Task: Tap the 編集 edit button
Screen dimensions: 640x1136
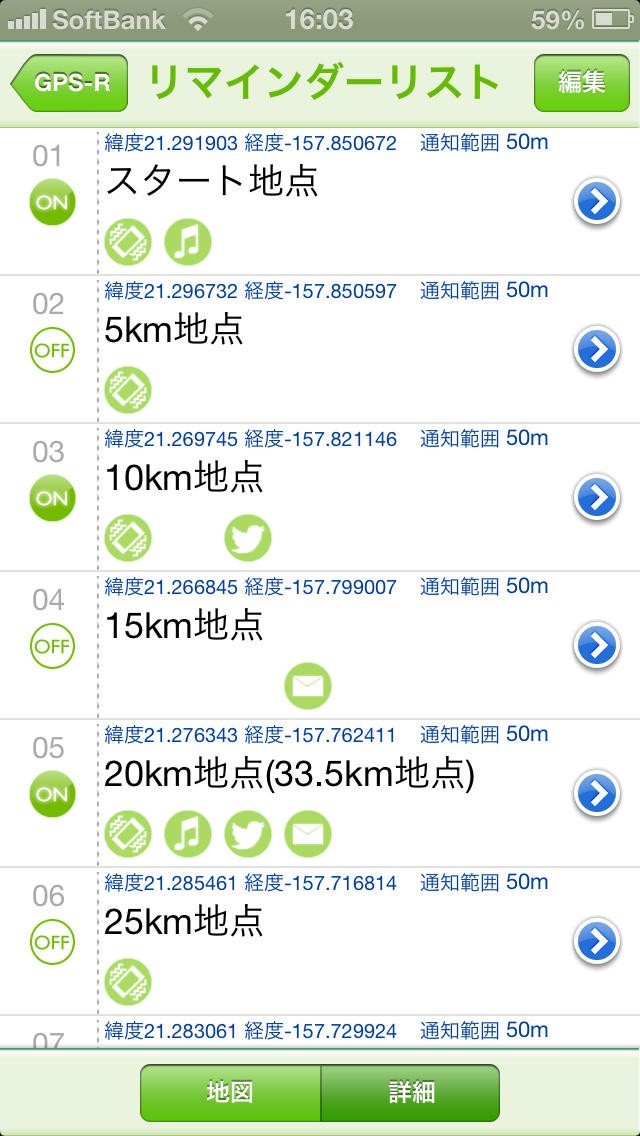Action: coord(581,82)
